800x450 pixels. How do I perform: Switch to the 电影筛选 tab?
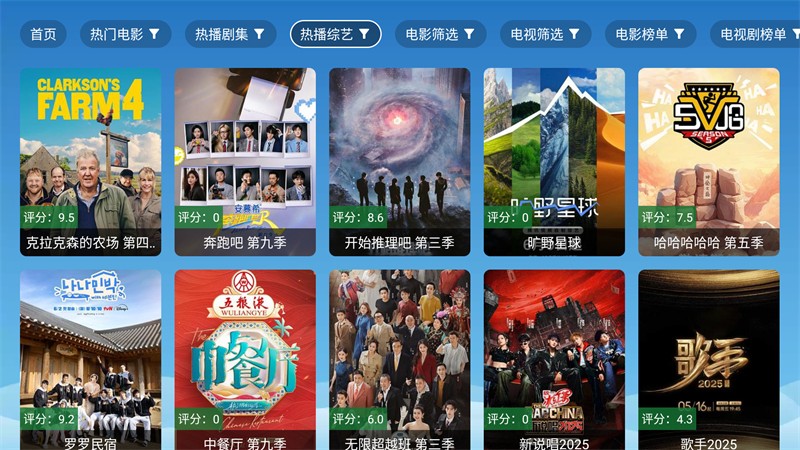440,34
